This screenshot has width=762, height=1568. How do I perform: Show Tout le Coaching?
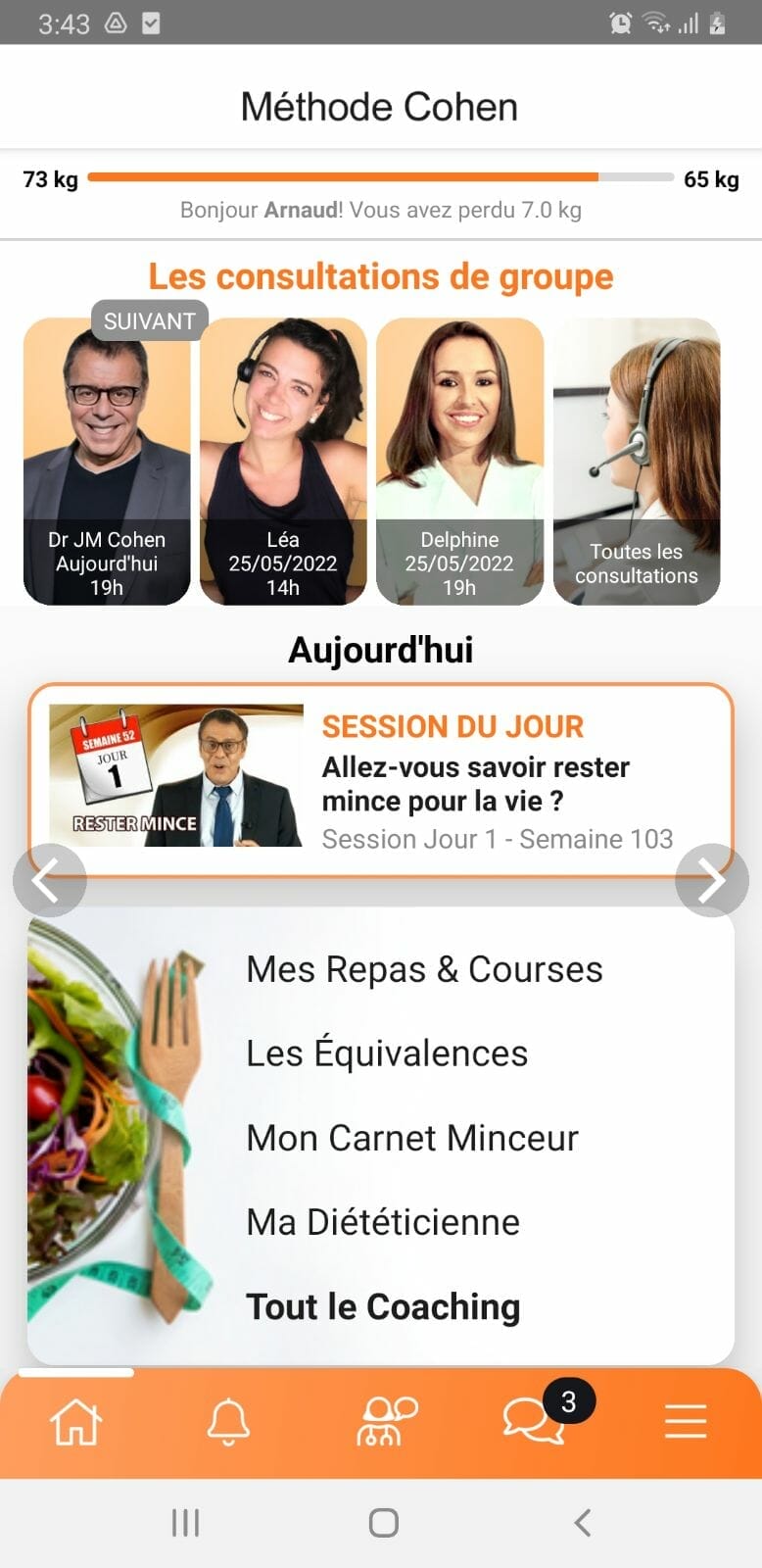(383, 1306)
